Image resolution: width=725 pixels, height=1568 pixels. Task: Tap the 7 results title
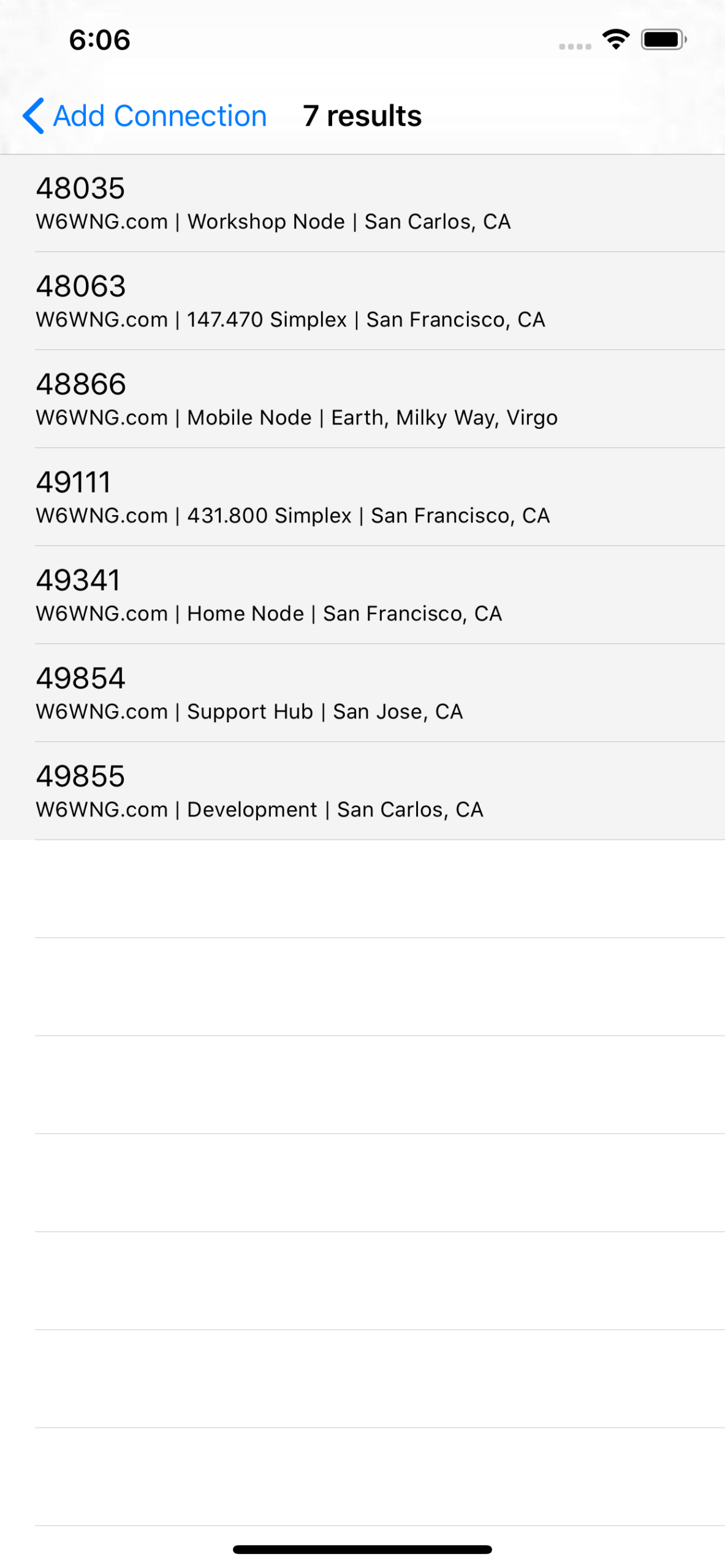(362, 115)
